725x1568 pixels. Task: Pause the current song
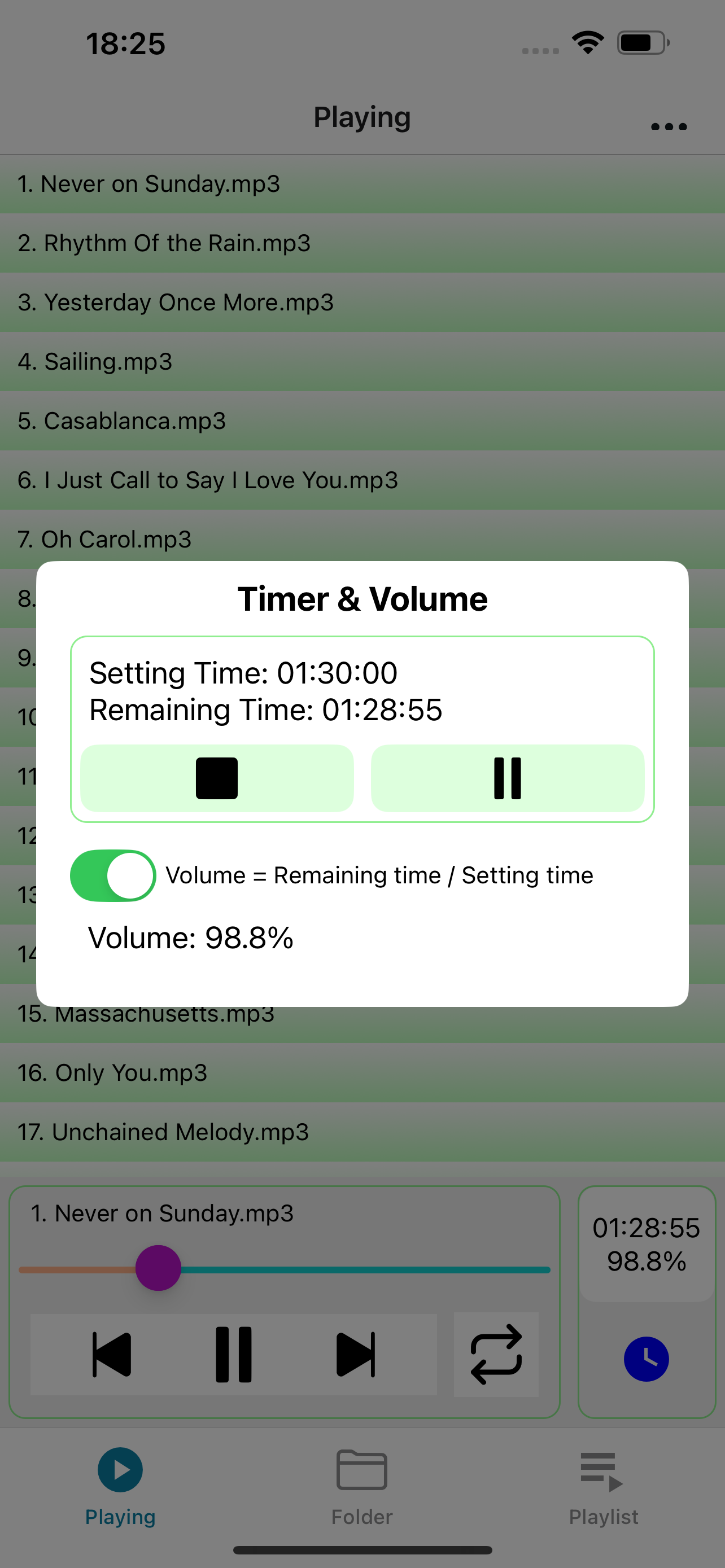[234, 1355]
